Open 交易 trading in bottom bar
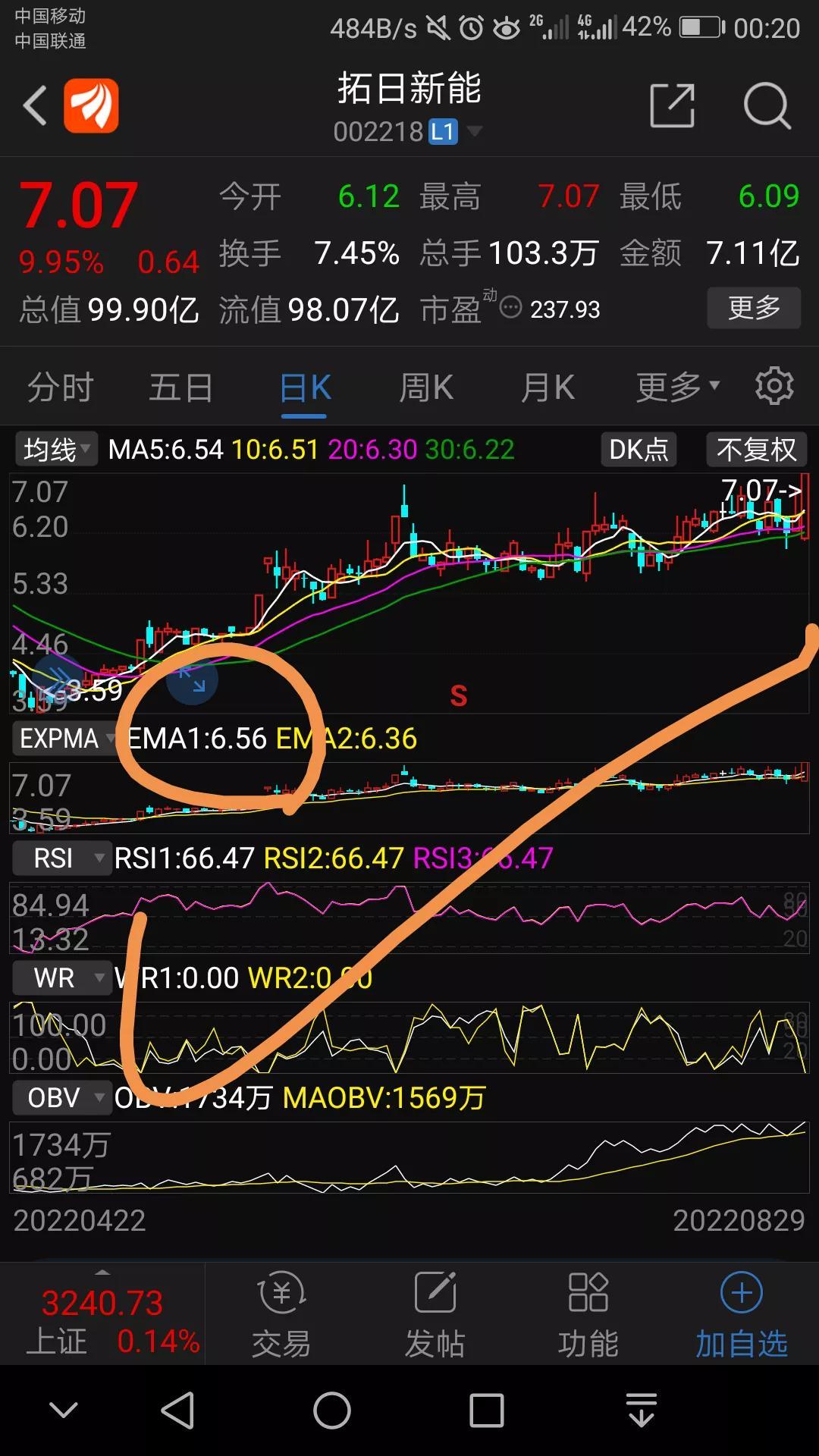Screen dimensions: 819x1456 click(281, 1313)
